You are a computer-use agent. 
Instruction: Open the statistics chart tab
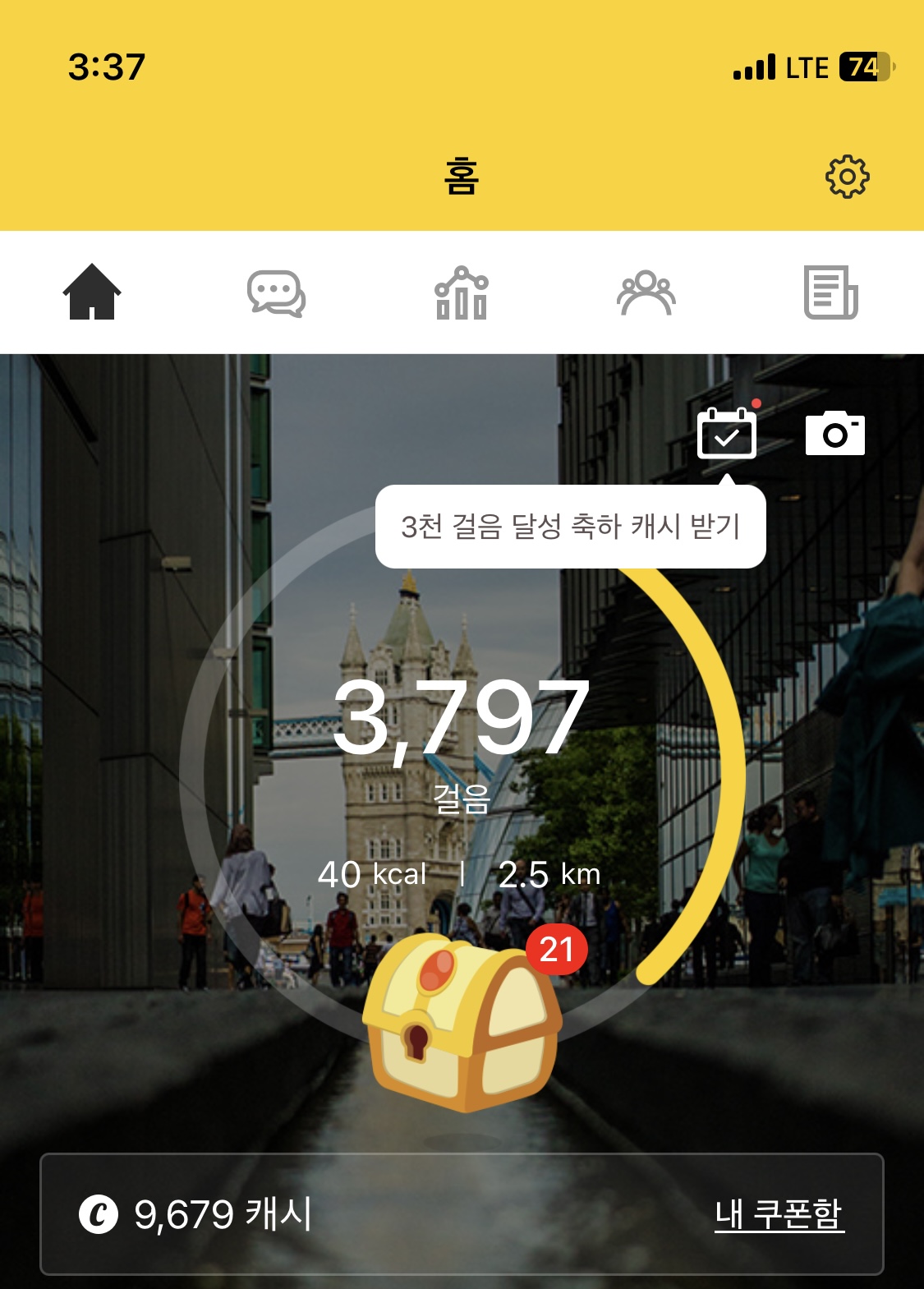pyautogui.click(x=461, y=293)
